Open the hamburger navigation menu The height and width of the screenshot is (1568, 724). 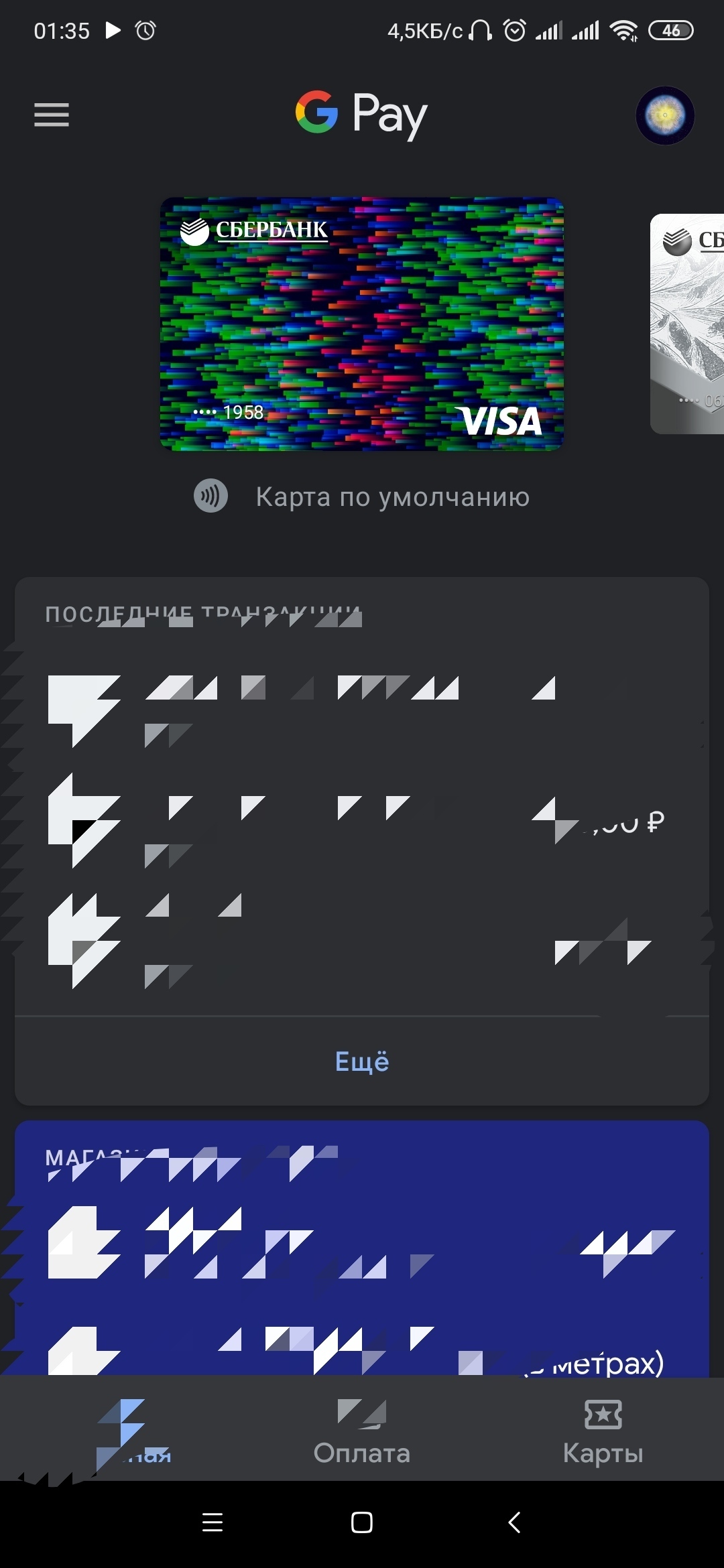coord(52,115)
